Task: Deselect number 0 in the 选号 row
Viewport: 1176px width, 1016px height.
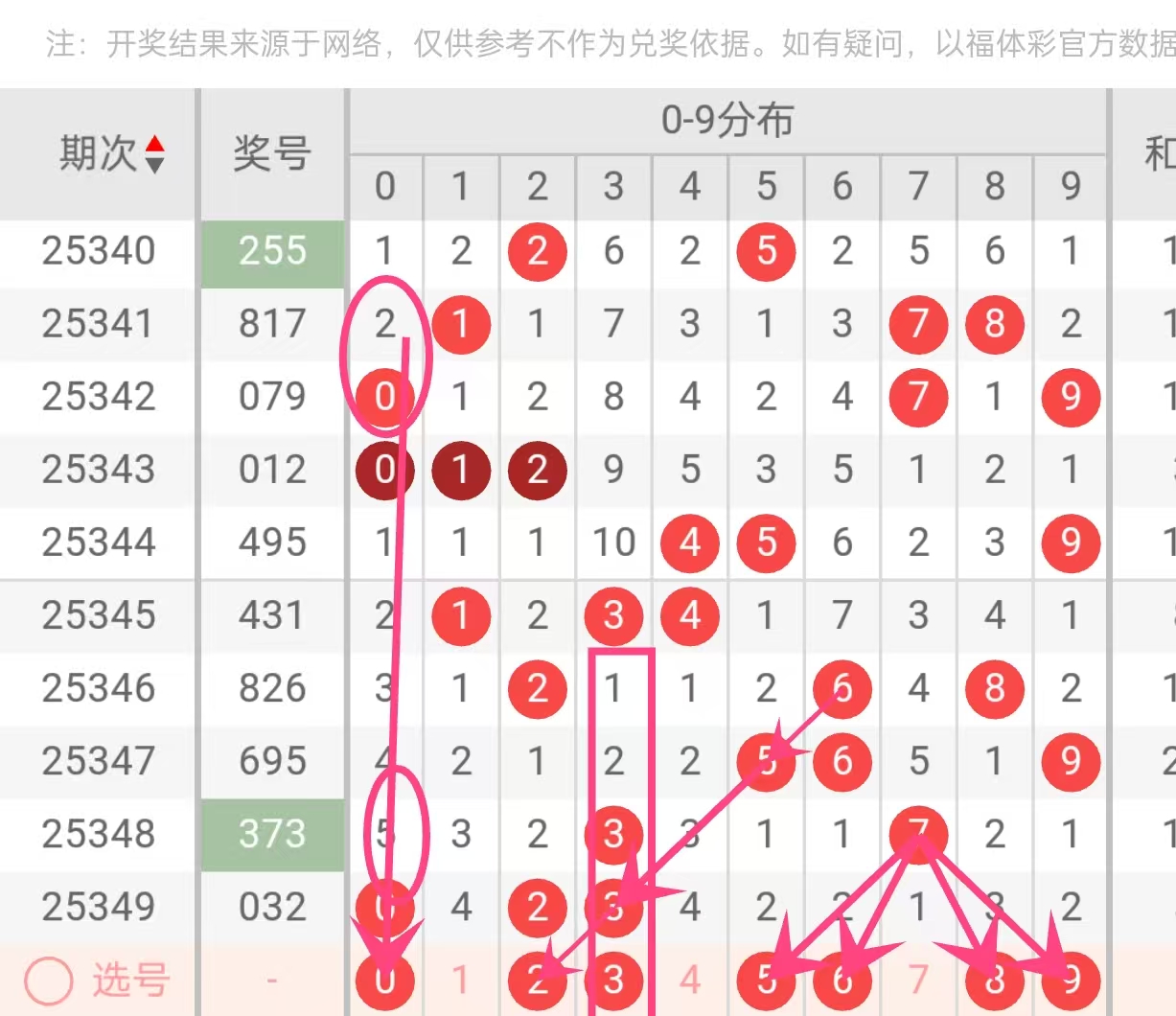Action: click(x=384, y=981)
